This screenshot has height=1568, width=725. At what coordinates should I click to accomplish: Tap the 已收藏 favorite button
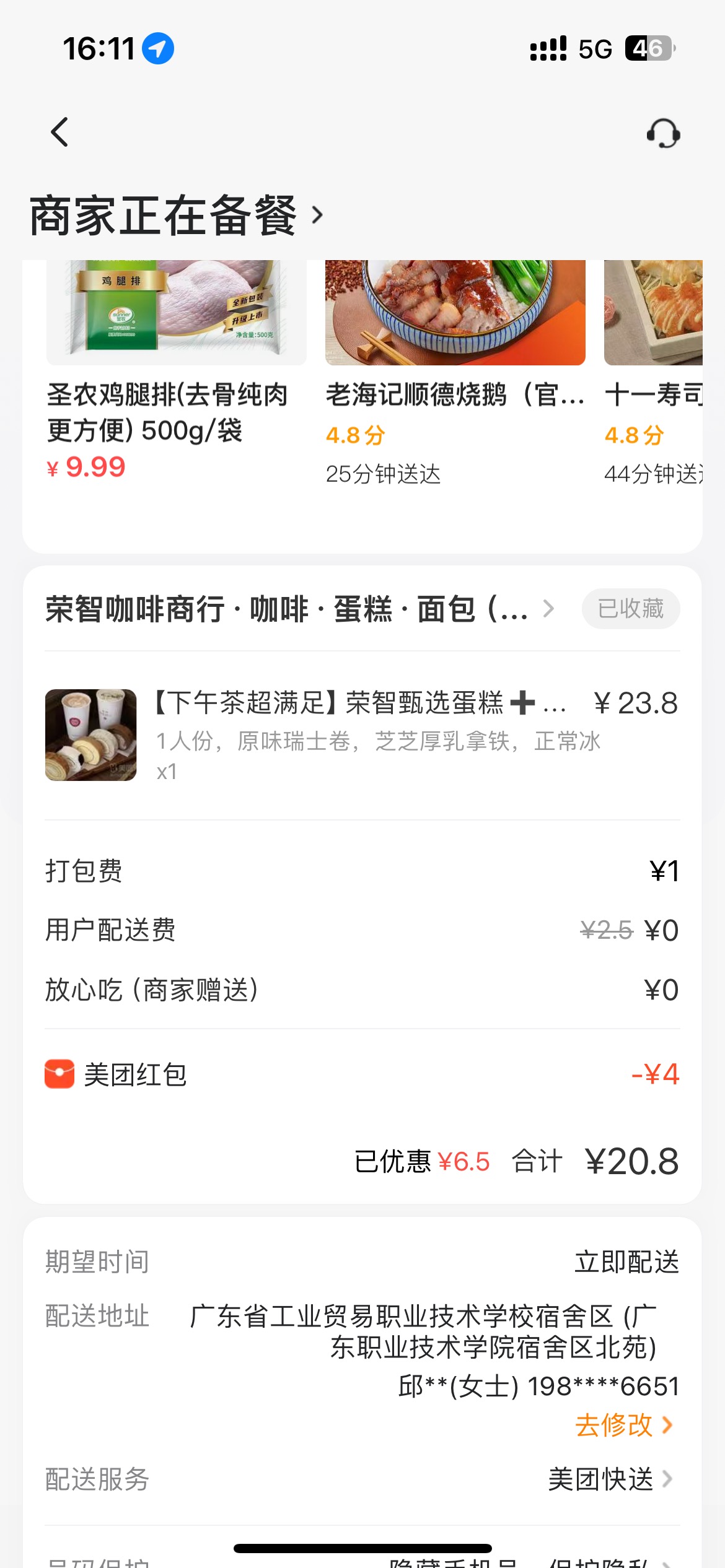pyautogui.click(x=630, y=609)
